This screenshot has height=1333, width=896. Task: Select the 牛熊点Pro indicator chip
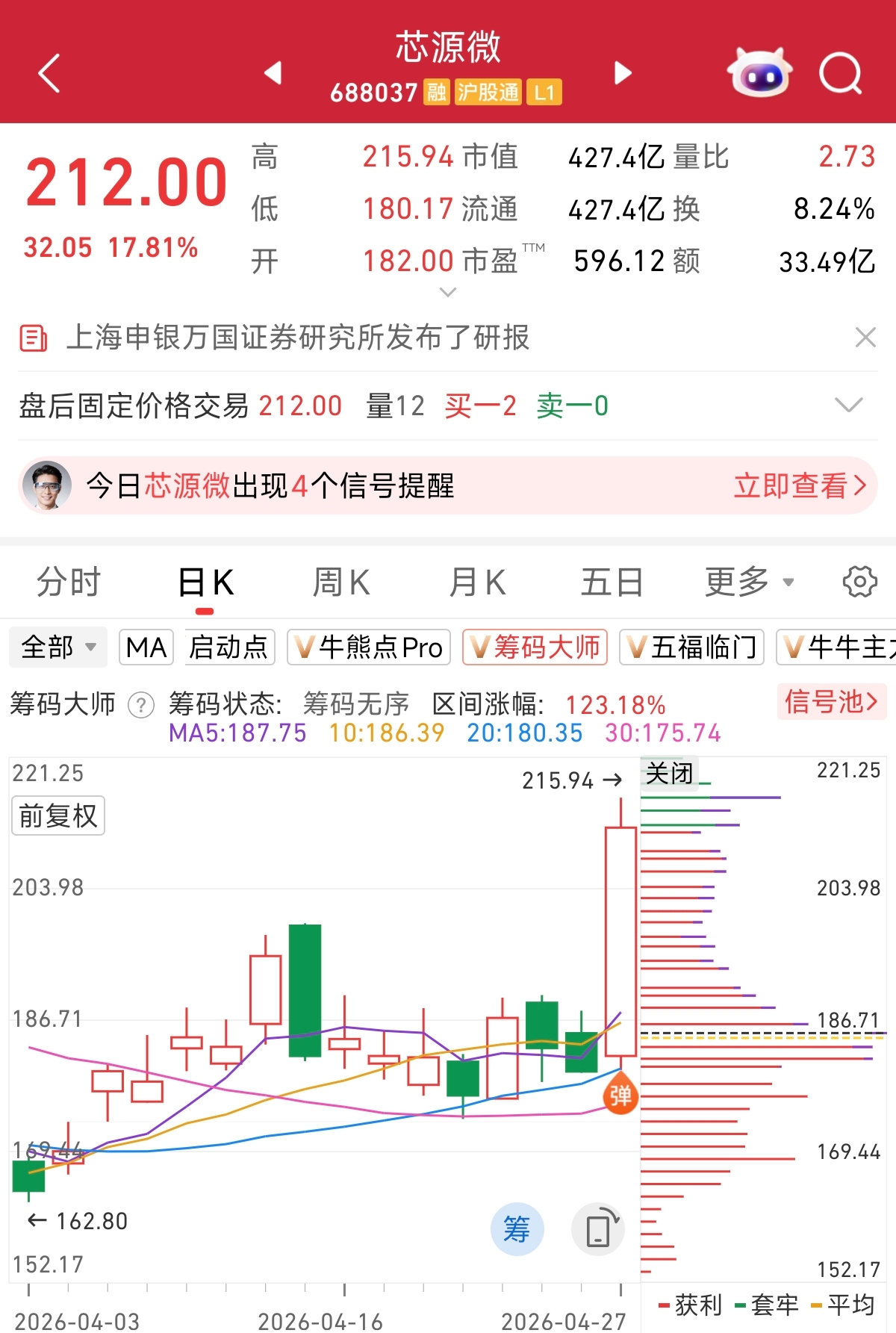[x=370, y=647]
